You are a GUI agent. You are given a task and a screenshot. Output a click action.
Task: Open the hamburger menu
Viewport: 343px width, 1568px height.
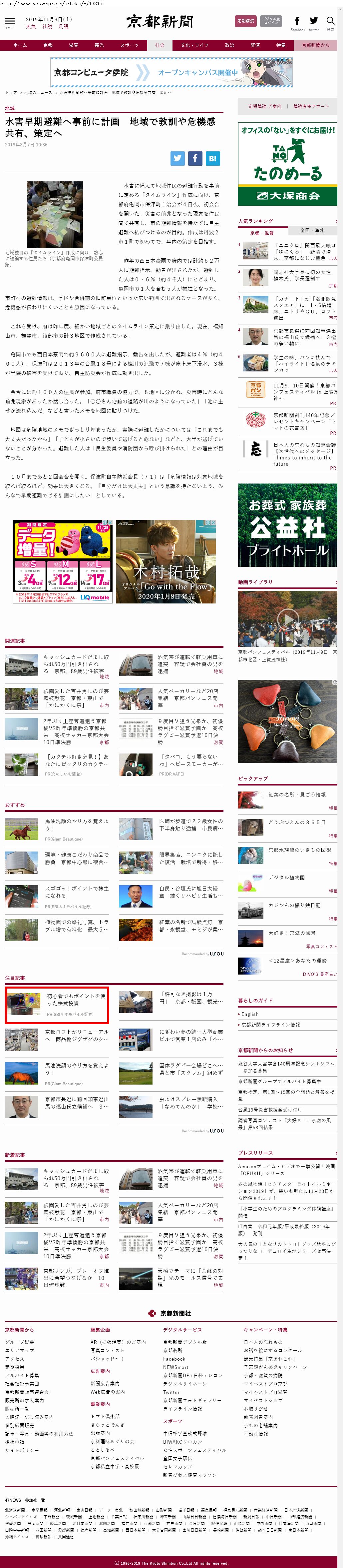tap(10, 21)
